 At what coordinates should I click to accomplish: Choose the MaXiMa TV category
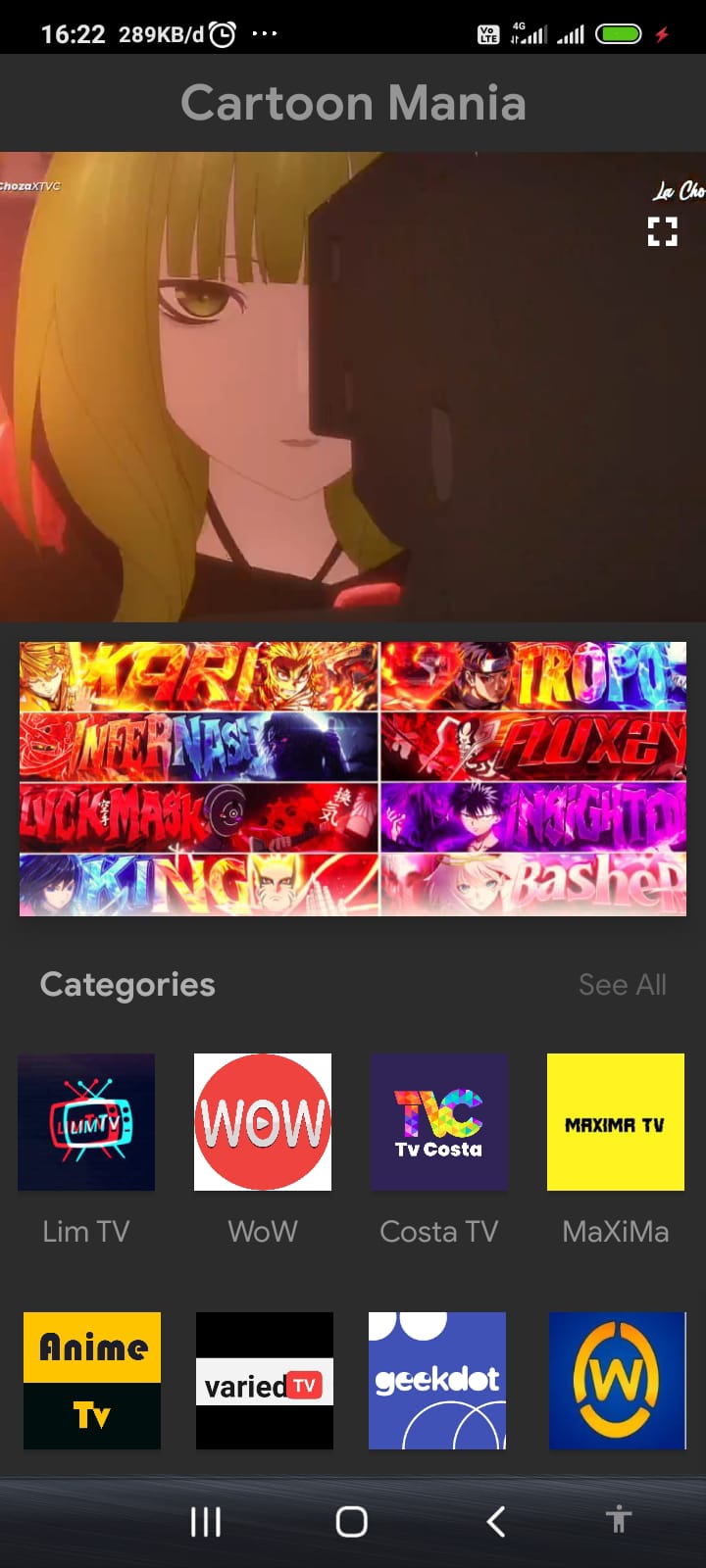point(616,1122)
